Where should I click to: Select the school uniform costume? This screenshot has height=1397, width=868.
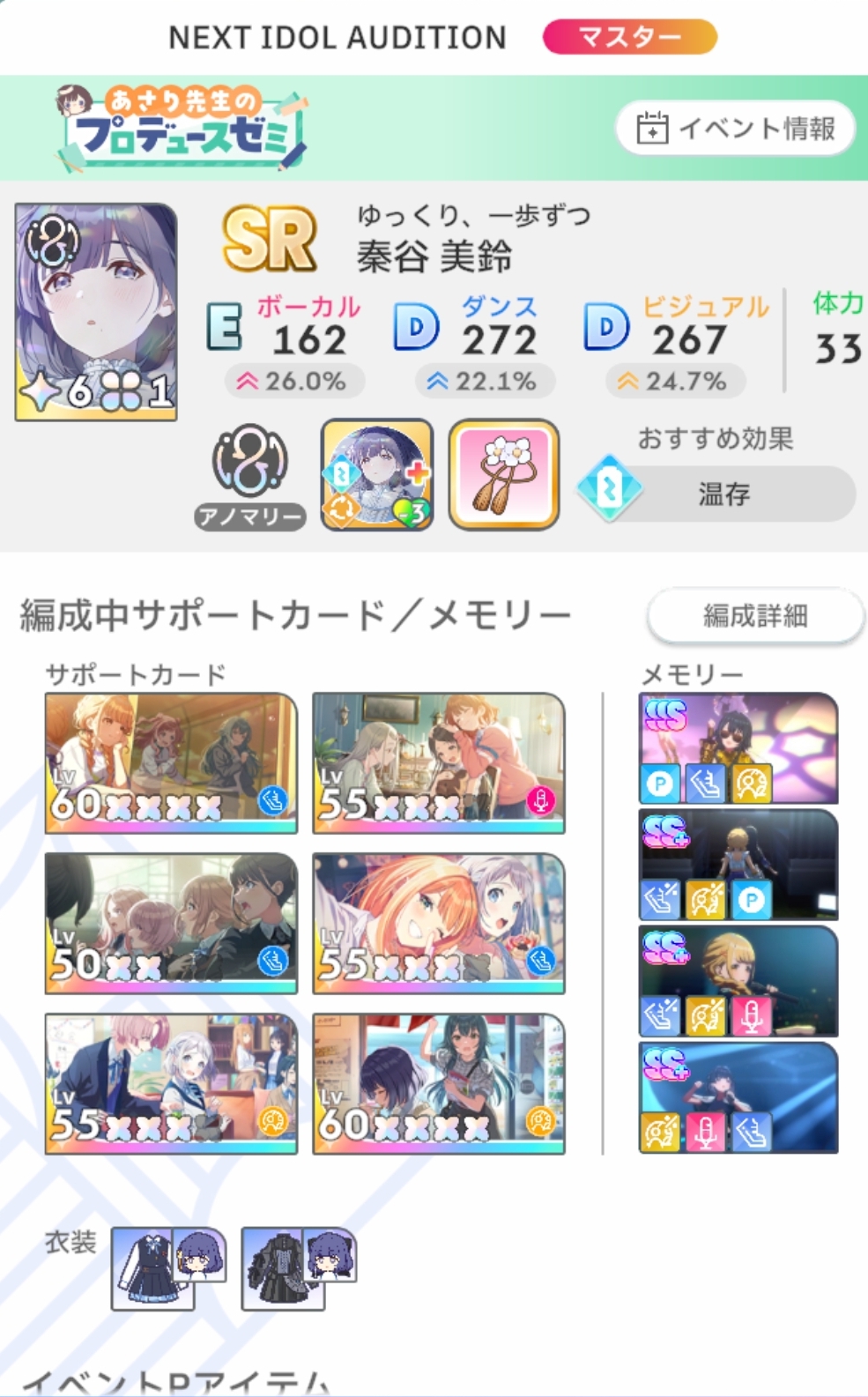point(154,1268)
